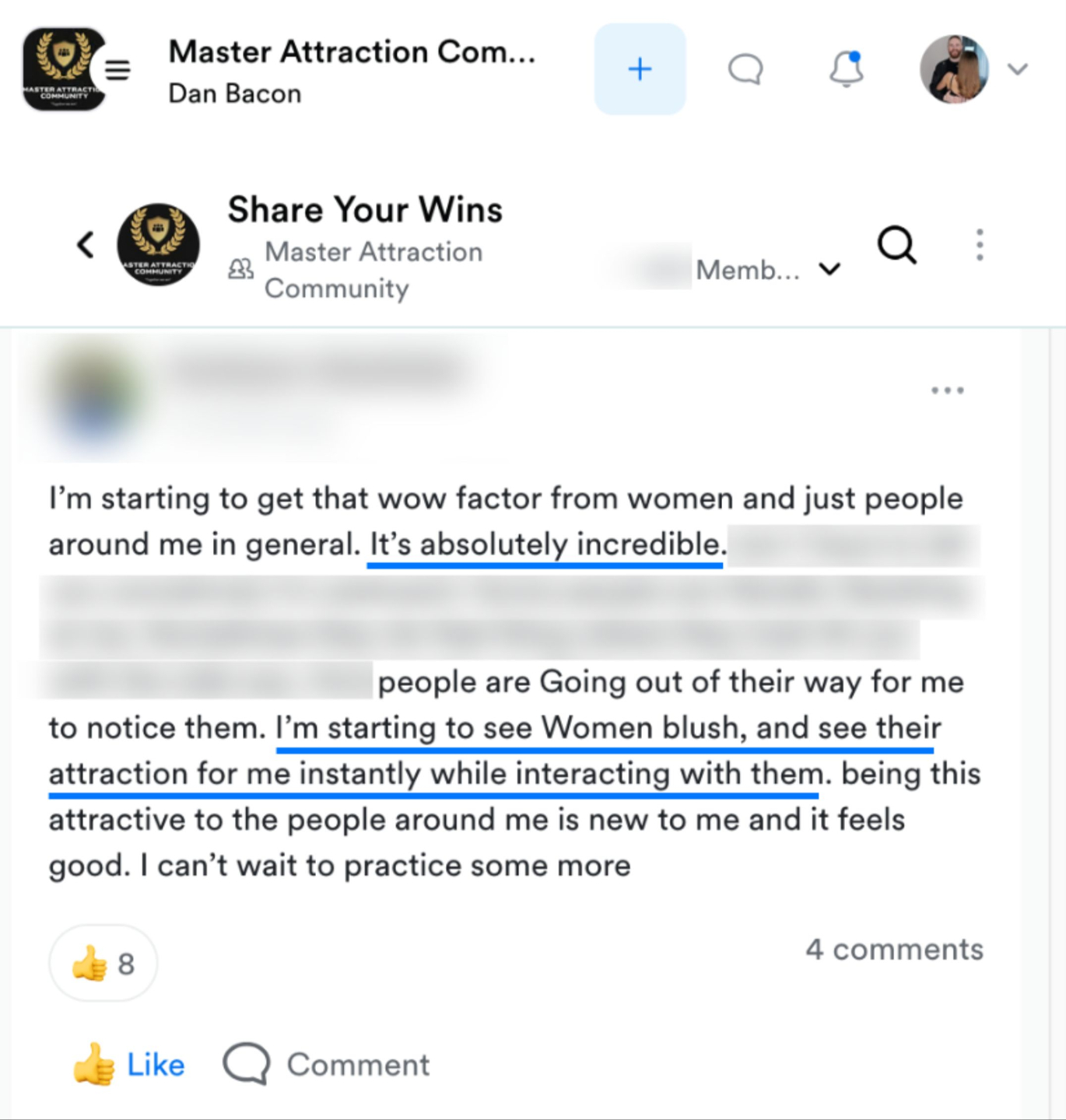Tap the blue plus create button
This screenshot has height=1120, width=1066.
(x=640, y=69)
